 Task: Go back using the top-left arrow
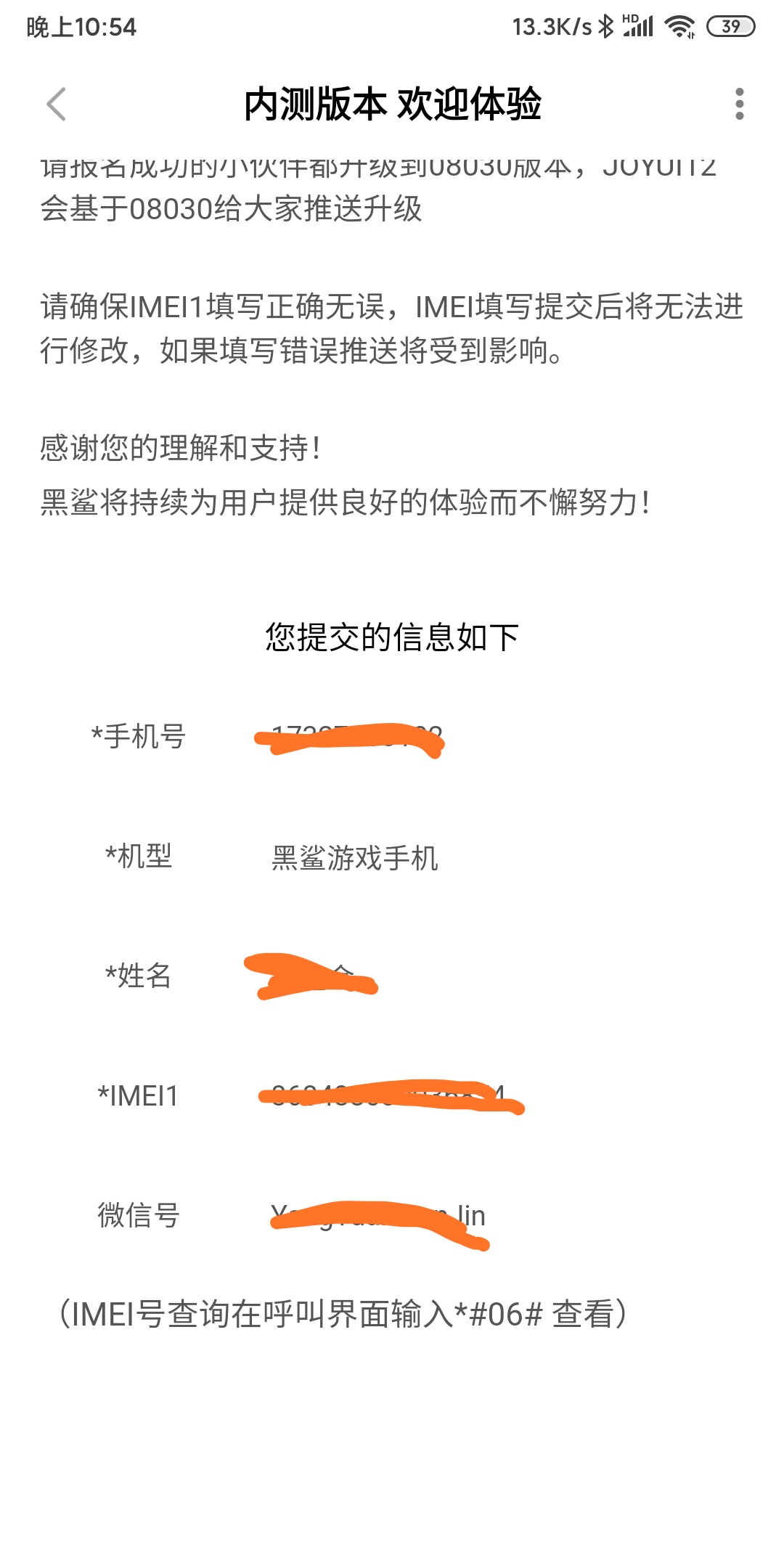point(57,104)
